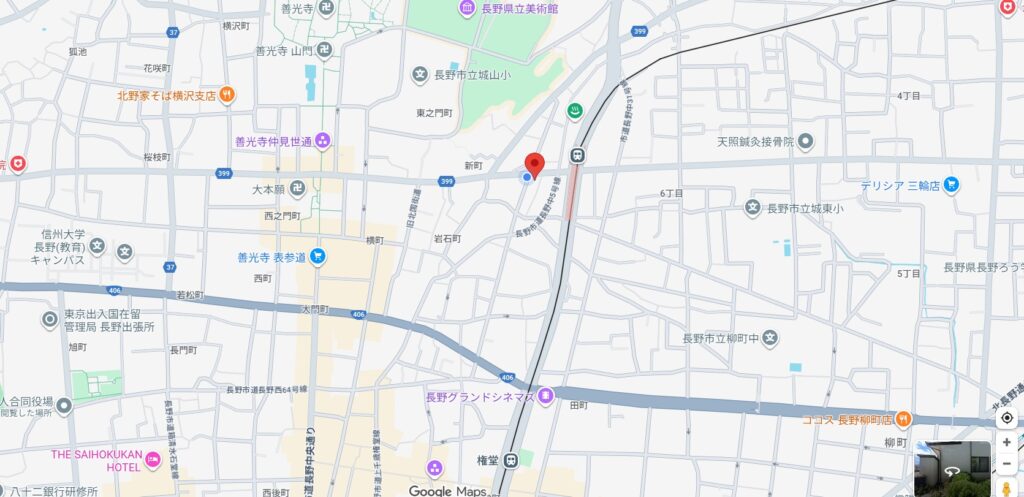Select 権堂 station marker

point(511,460)
